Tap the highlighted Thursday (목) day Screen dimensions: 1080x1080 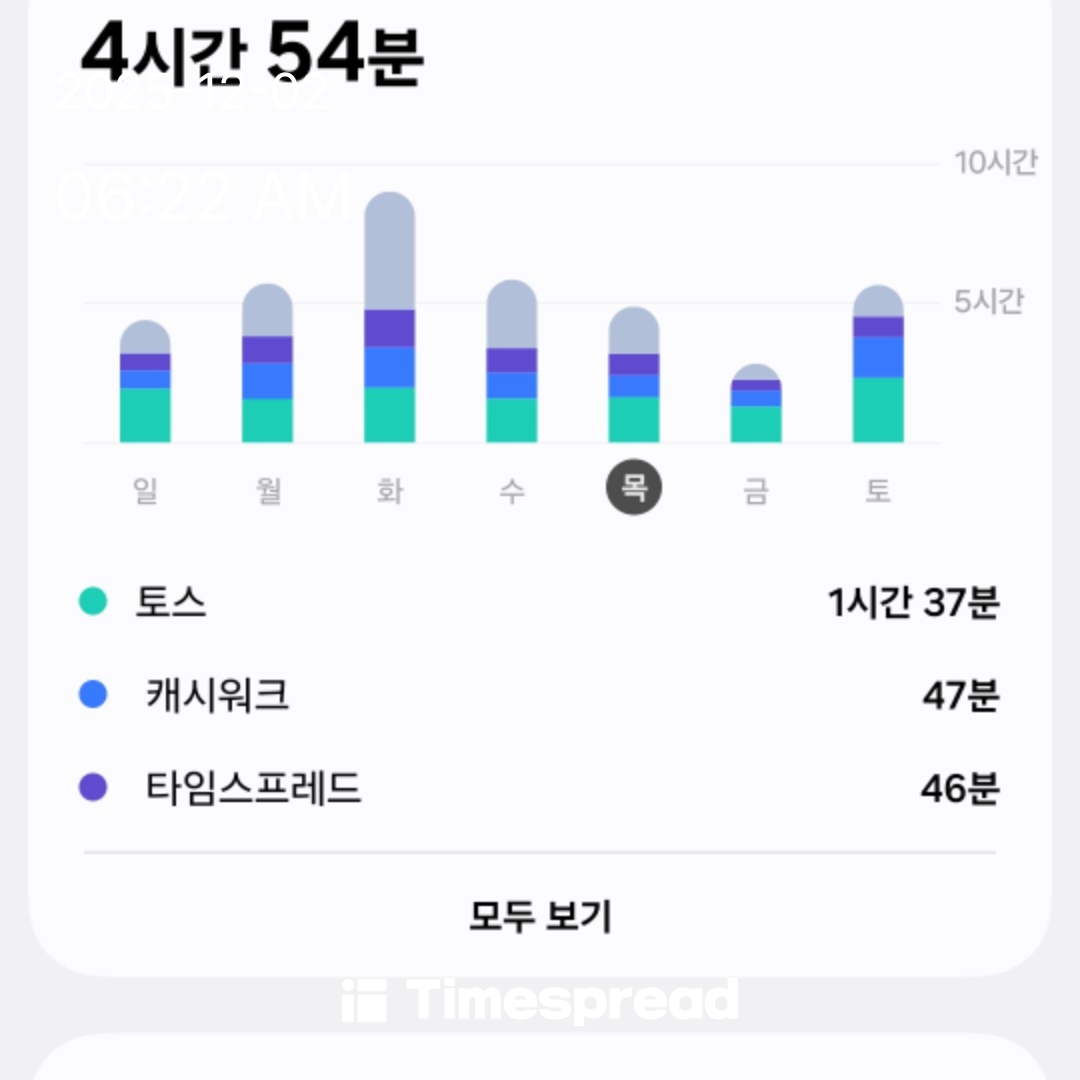click(x=634, y=489)
